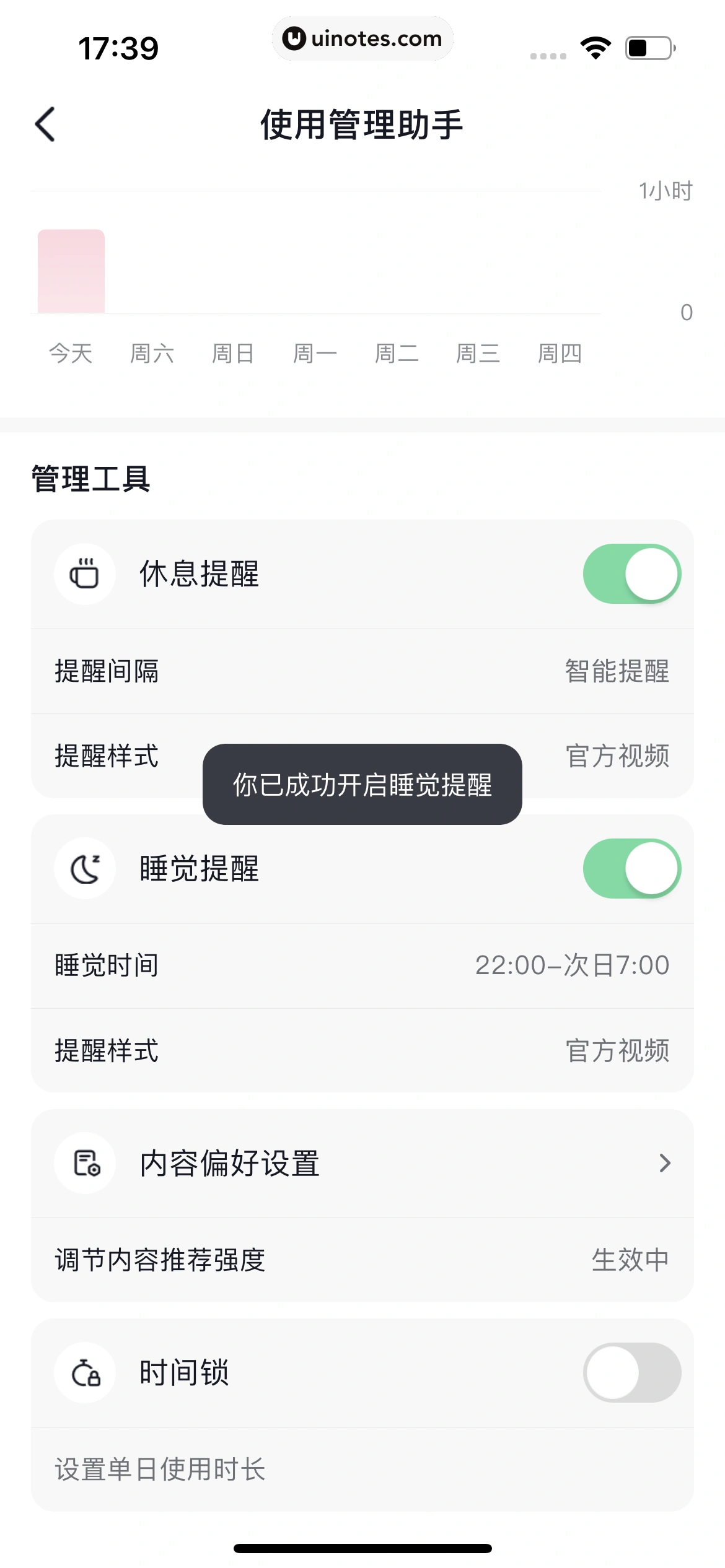Click the coffee cup rest reminder icon

pos(85,573)
